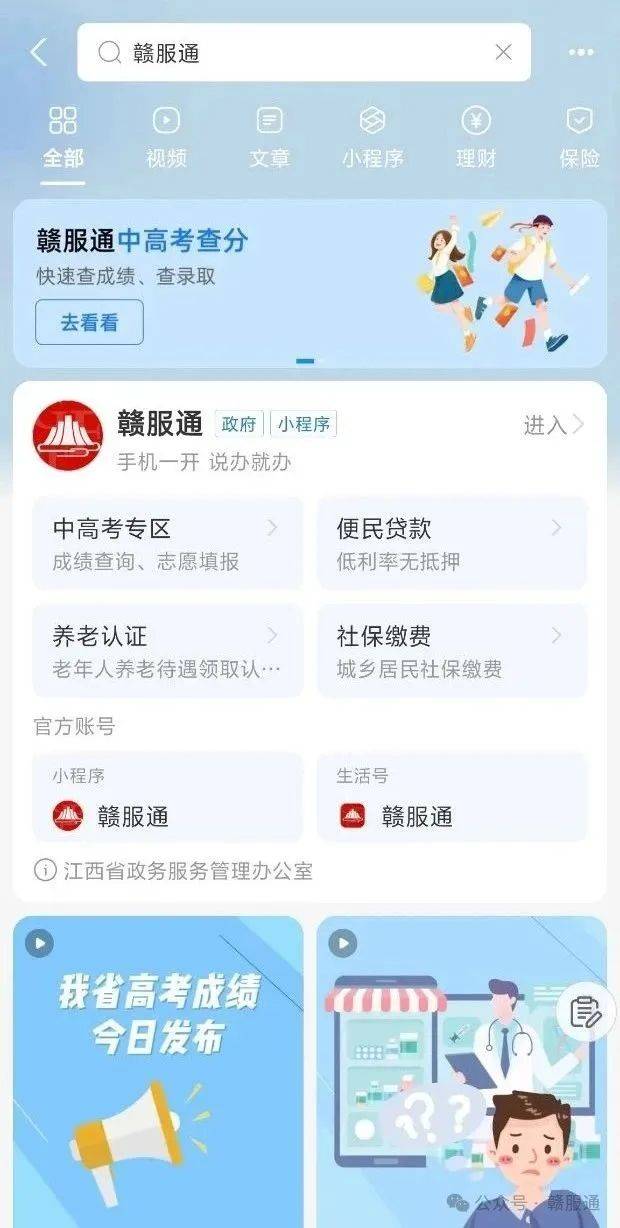620x1228 pixels.
Task: Tap the 去看看 button on banner
Action: [x=89, y=322]
